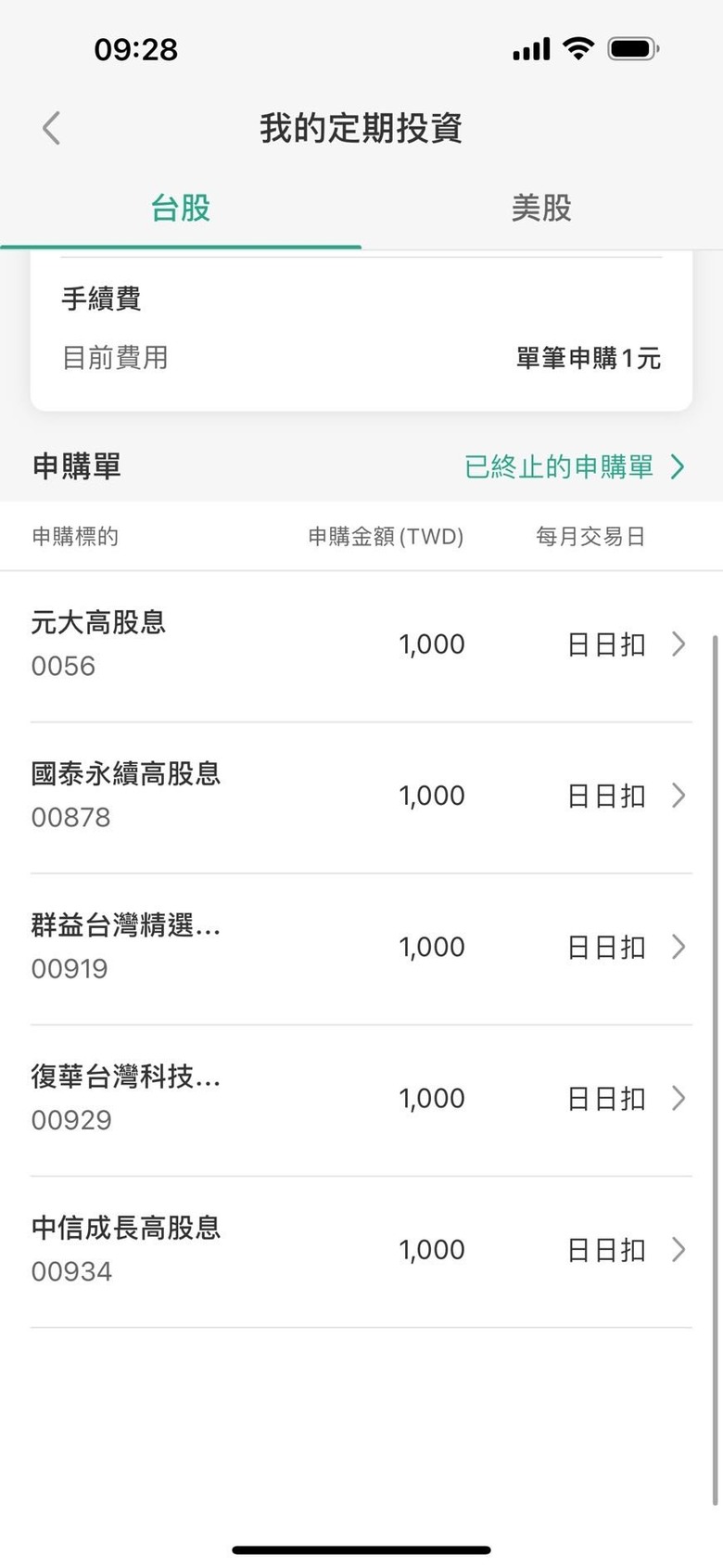Go back using the top-left arrow
The width and height of the screenshot is (723, 1568).
pos(51,128)
